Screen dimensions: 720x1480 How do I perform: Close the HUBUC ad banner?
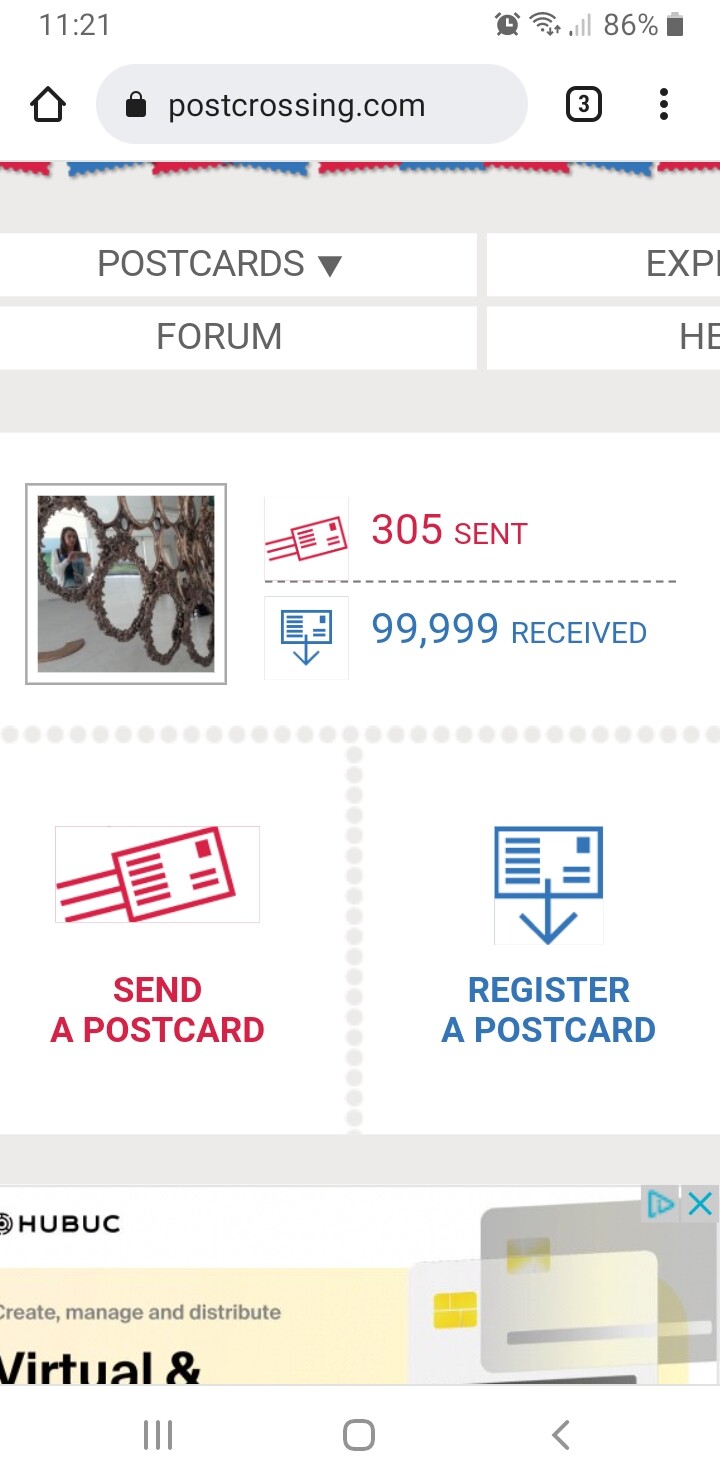[x=701, y=1204]
